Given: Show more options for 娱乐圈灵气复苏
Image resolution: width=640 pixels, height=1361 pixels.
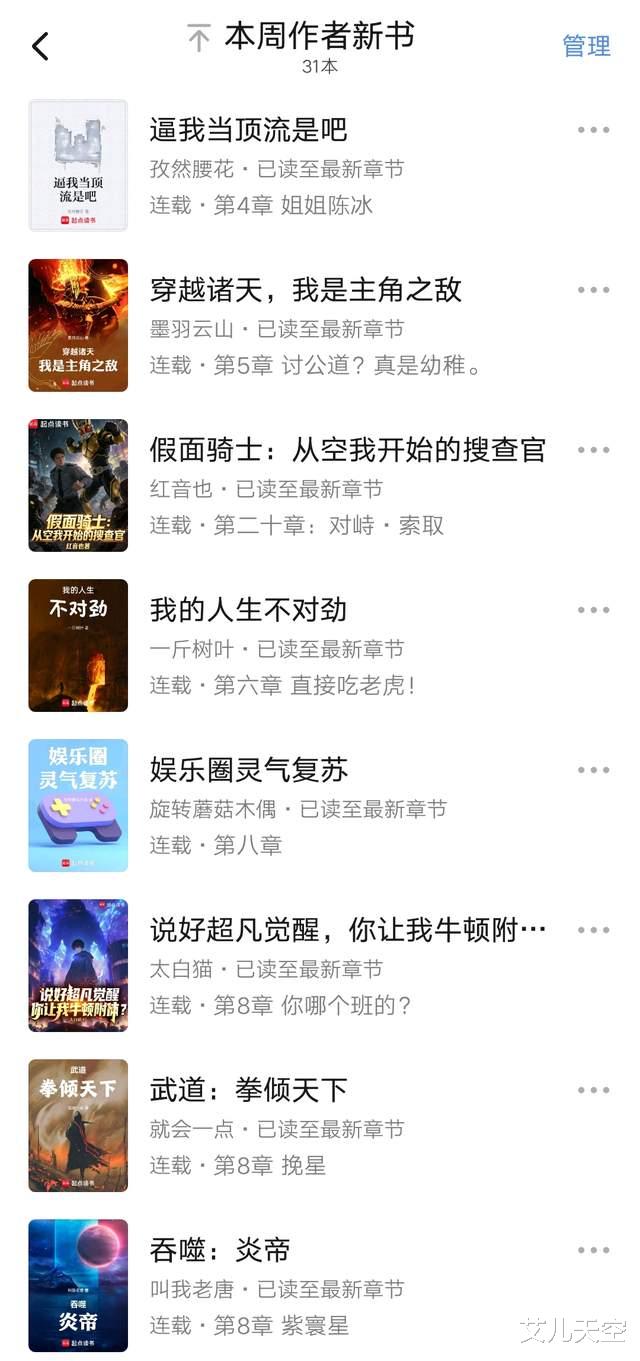Looking at the screenshot, I should [593, 770].
